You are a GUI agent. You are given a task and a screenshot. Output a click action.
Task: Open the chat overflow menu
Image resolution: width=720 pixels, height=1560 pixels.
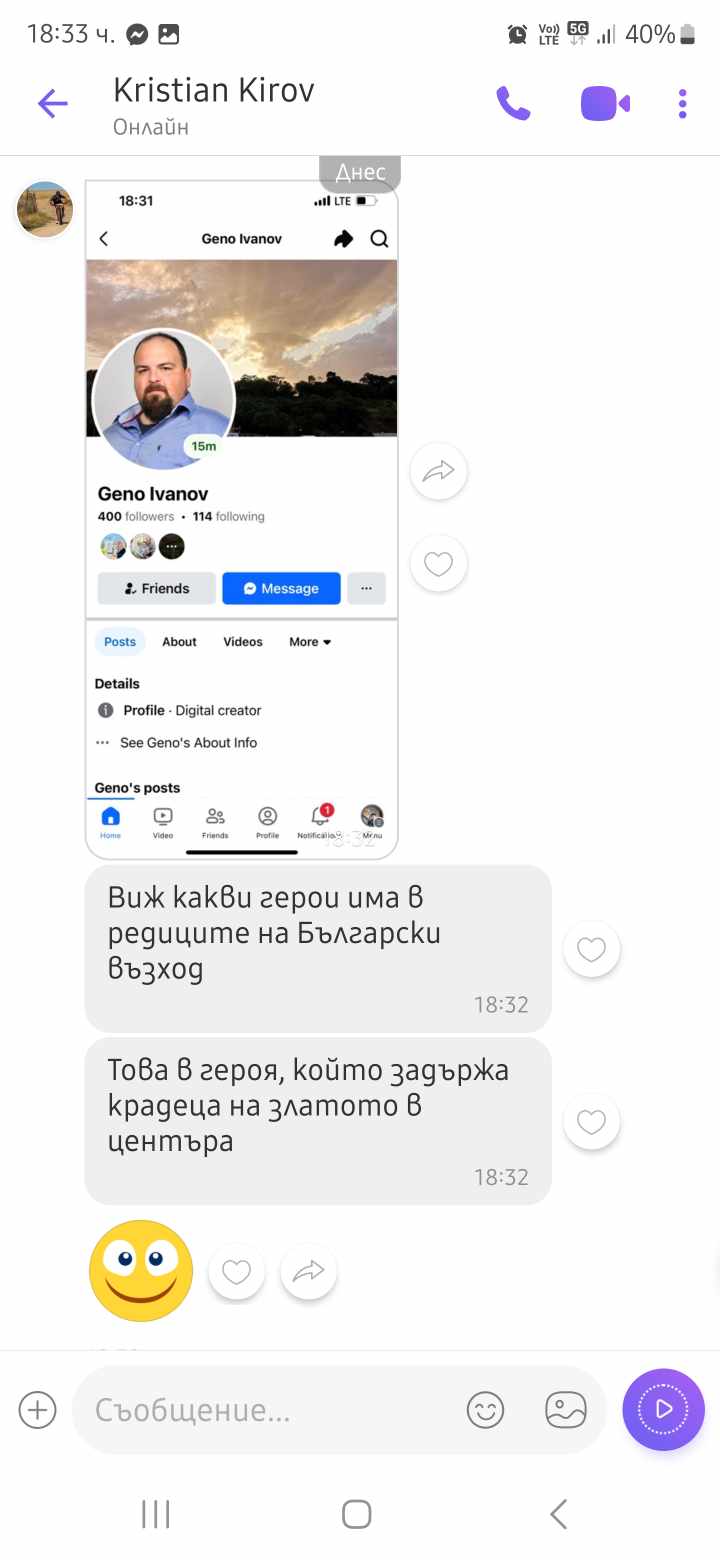click(682, 103)
